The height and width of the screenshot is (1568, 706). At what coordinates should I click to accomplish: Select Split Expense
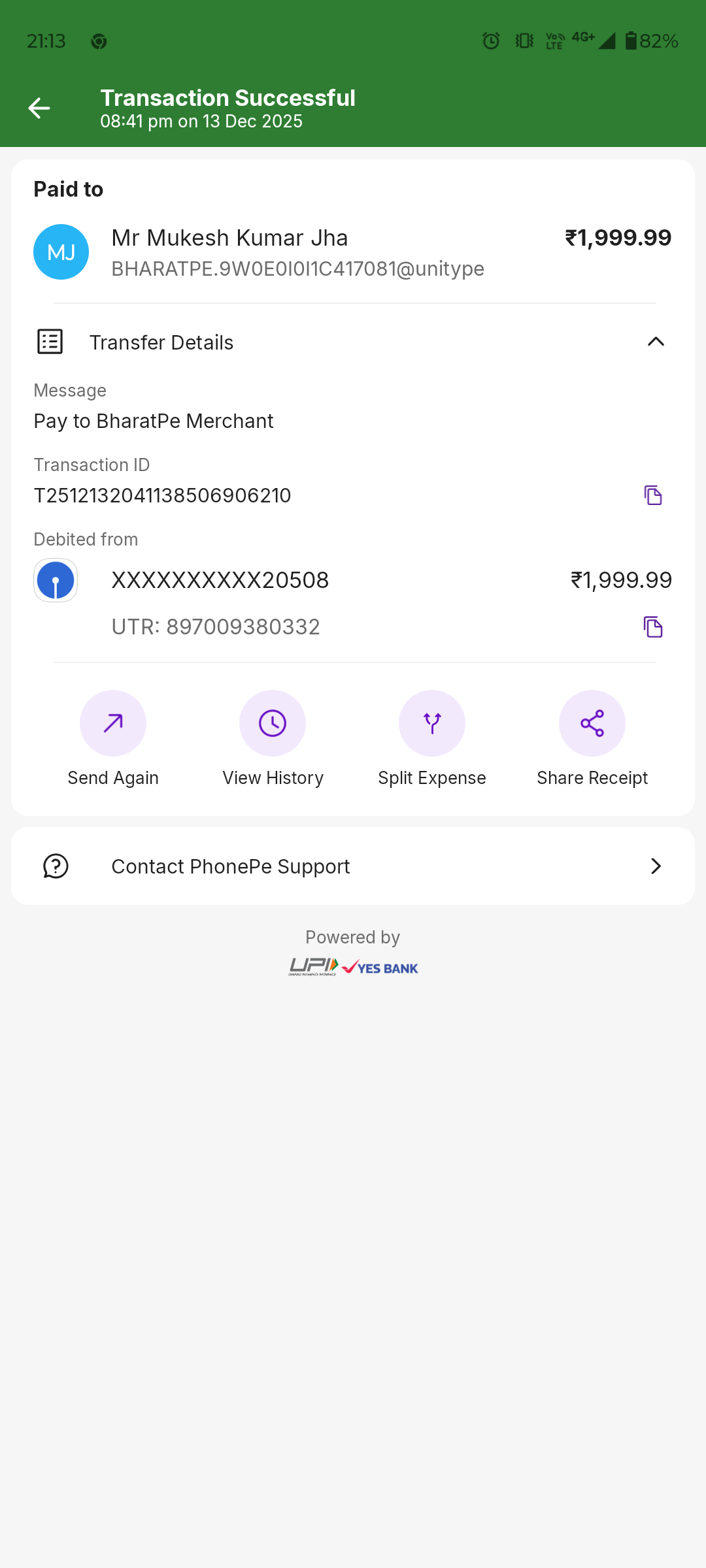[x=432, y=723]
